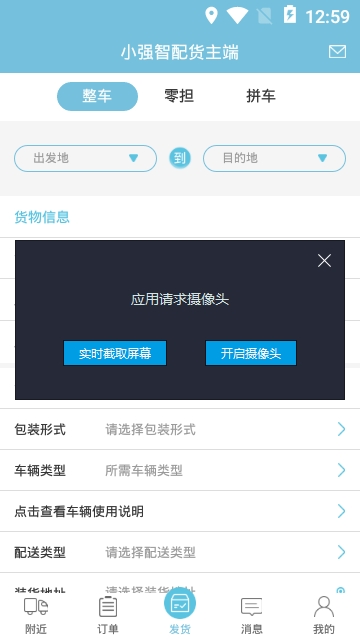
Task: Open the 出发地 dropdown
Action: click(x=85, y=158)
